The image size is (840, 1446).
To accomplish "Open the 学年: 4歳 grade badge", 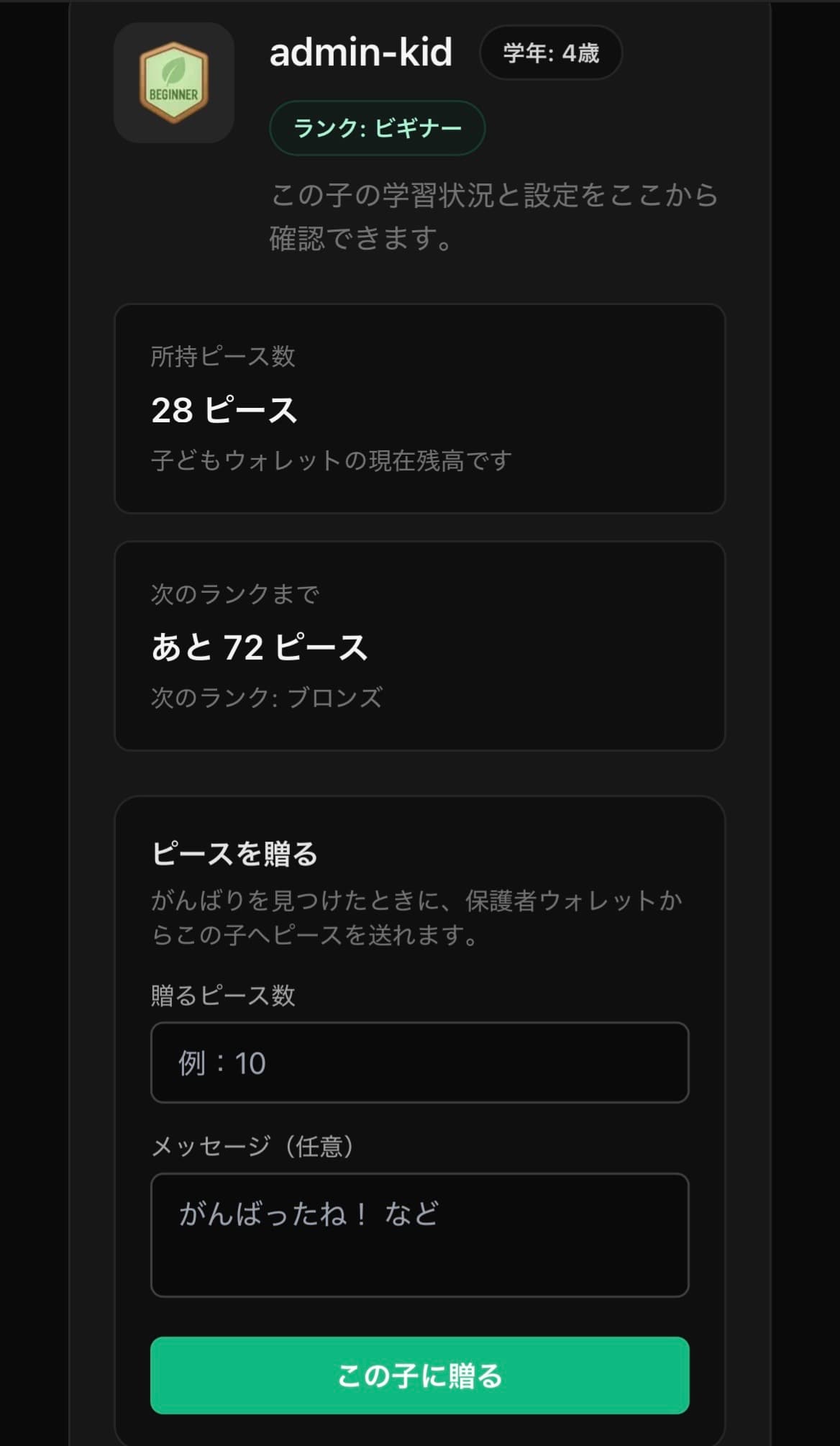I will click(551, 53).
